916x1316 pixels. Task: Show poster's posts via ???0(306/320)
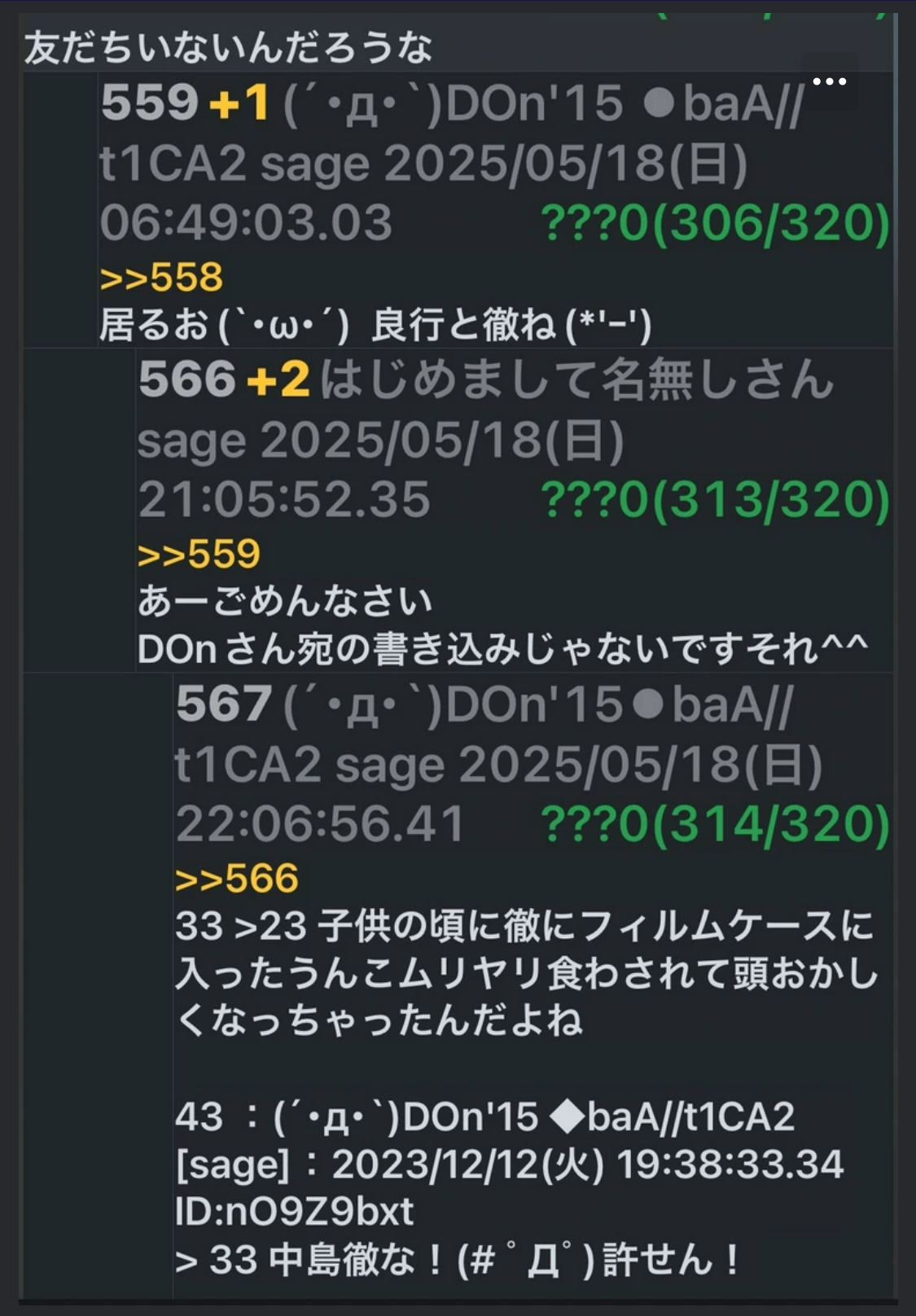click(715, 224)
